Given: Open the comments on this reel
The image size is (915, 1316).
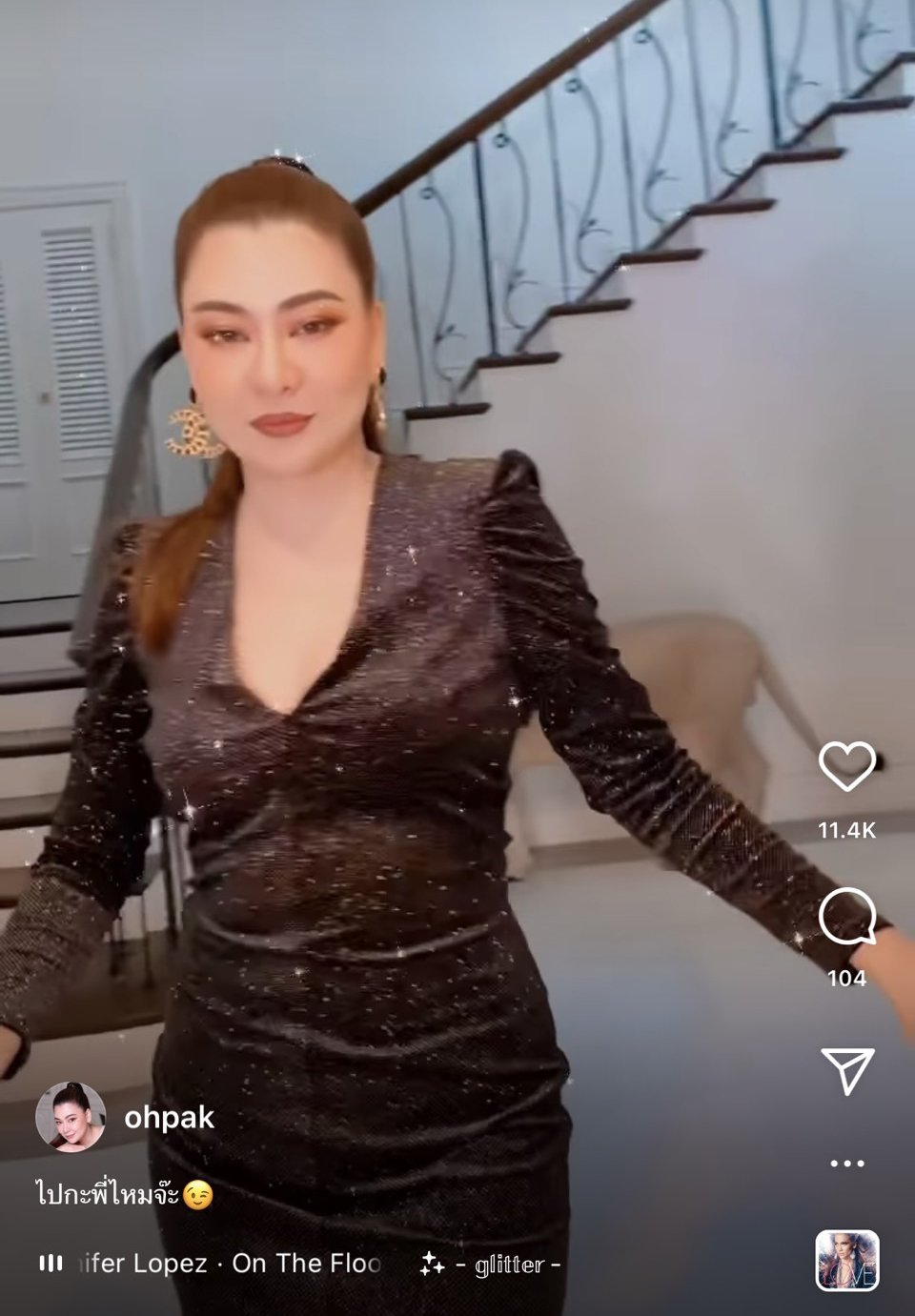Looking at the screenshot, I should click(846, 917).
